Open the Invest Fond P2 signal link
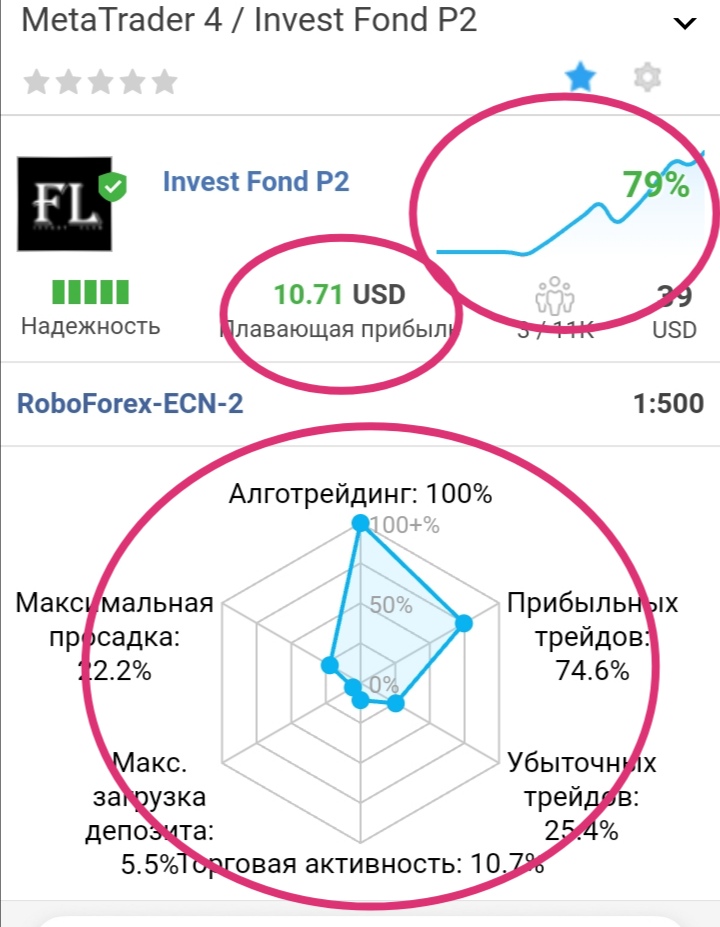This screenshot has height=927, width=720. 256,181
